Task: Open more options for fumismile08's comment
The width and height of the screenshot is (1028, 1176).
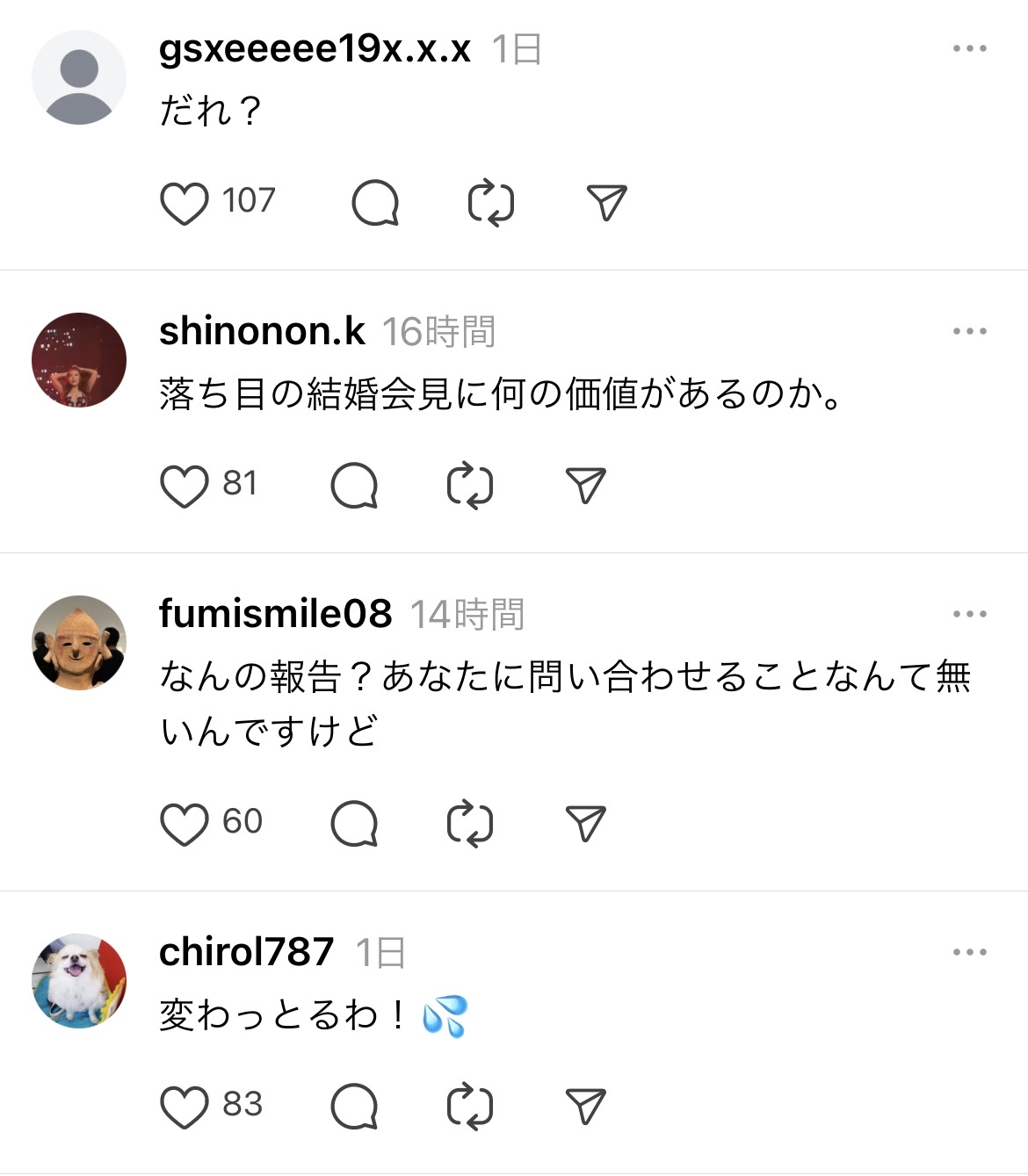Action: [x=969, y=615]
